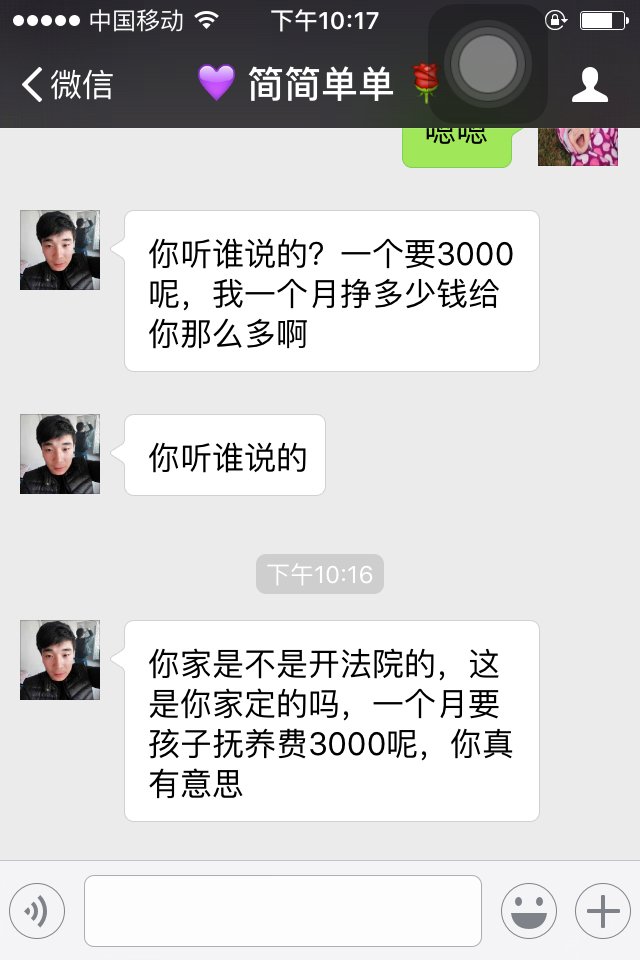
Task: Open chat info via the person icon
Action: (x=590, y=85)
